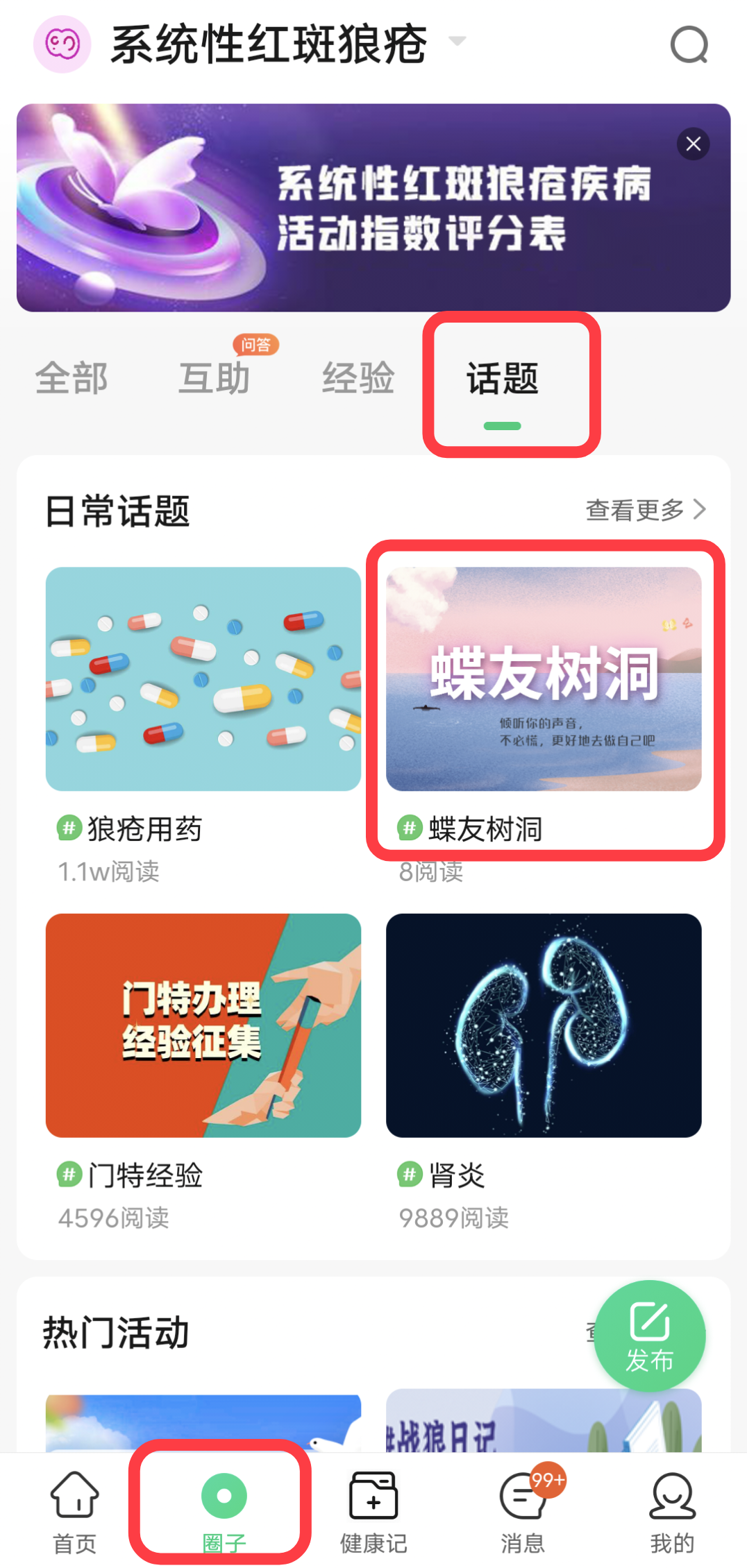747x1568 pixels.
Task: Switch to the 互助 tab
Action: [214, 379]
